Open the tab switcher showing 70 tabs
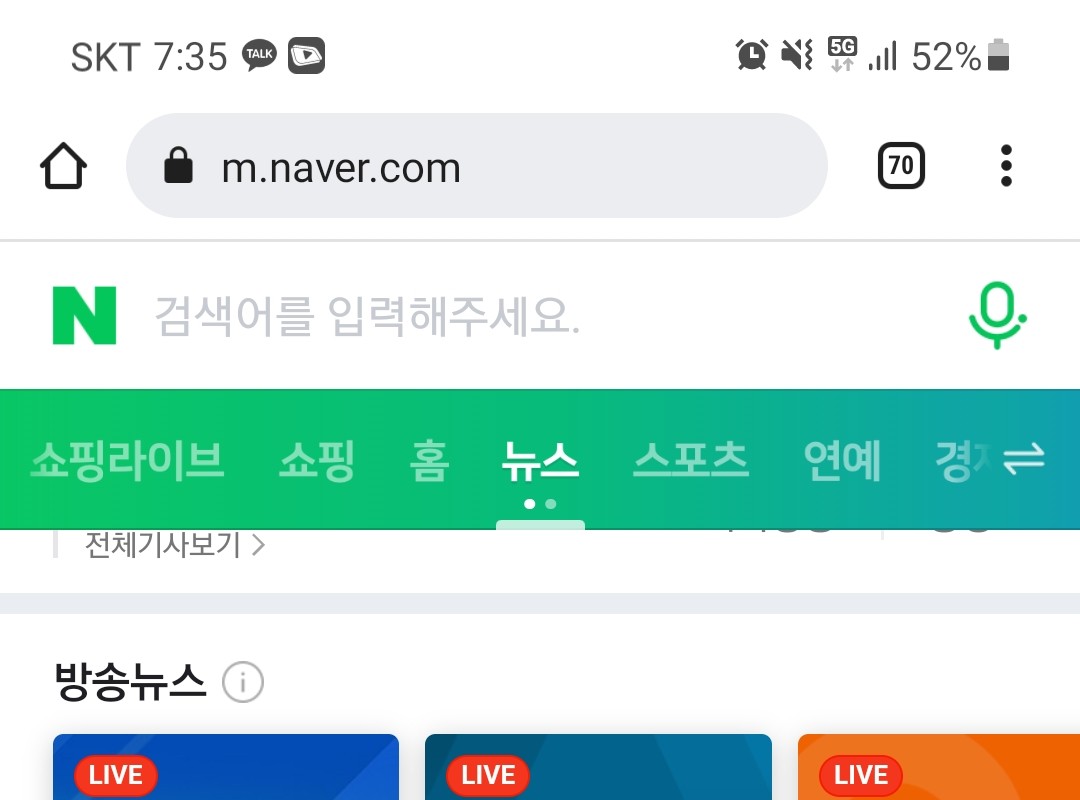 (901, 166)
